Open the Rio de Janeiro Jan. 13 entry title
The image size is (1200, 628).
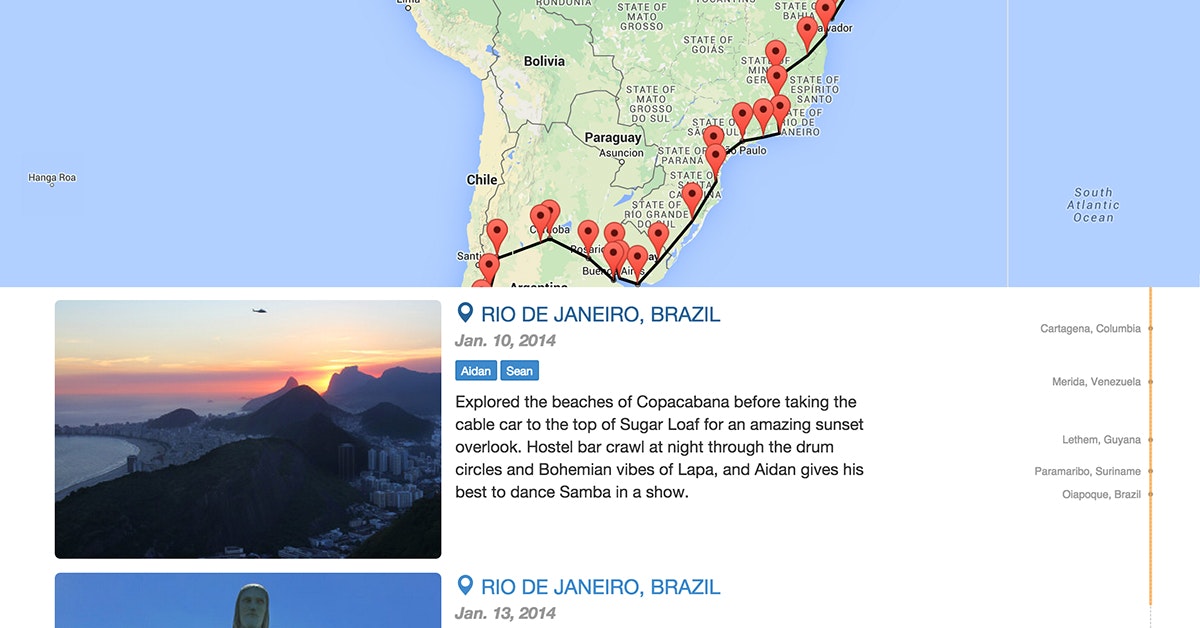coord(599,587)
